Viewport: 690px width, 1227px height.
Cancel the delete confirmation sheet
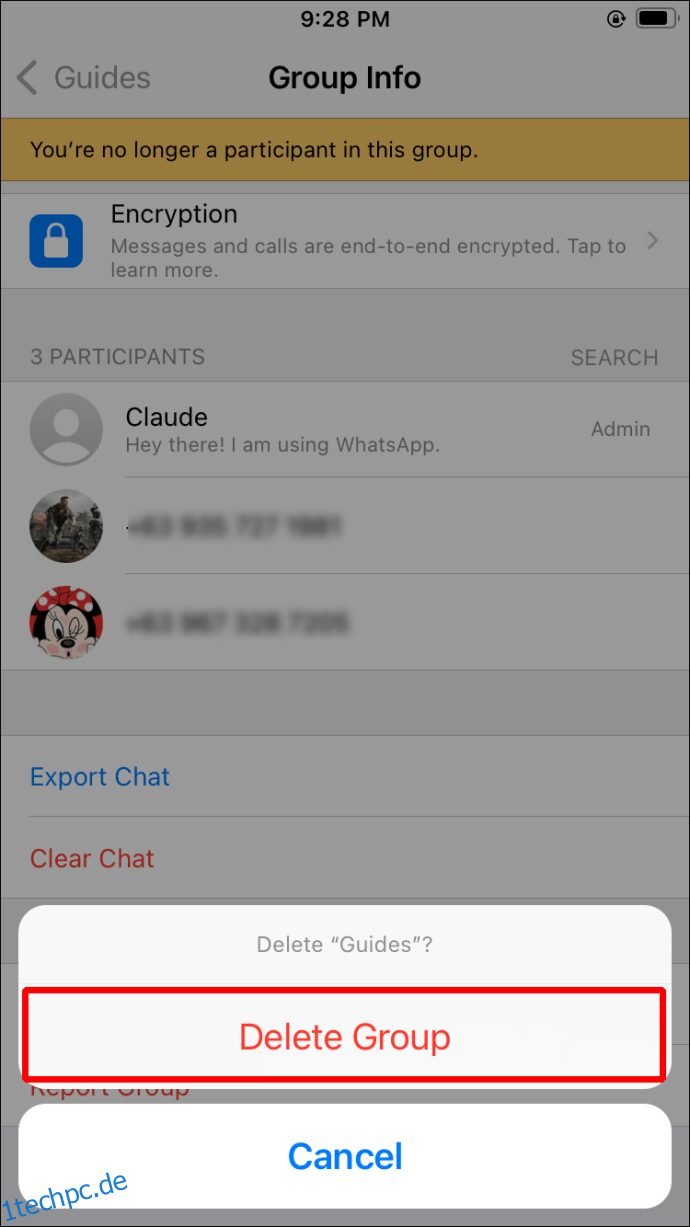point(344,1156)
